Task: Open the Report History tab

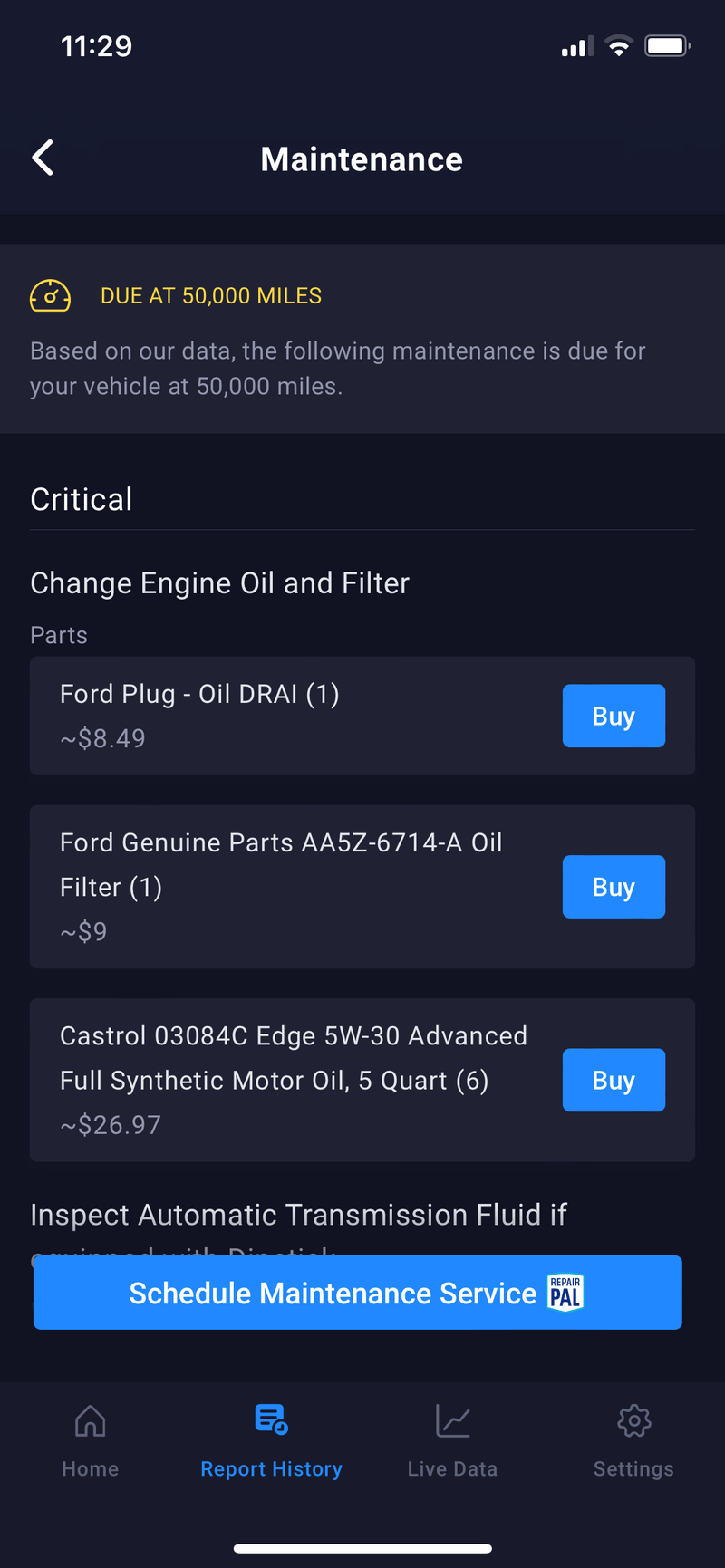Action: (x=271, y=1440)
